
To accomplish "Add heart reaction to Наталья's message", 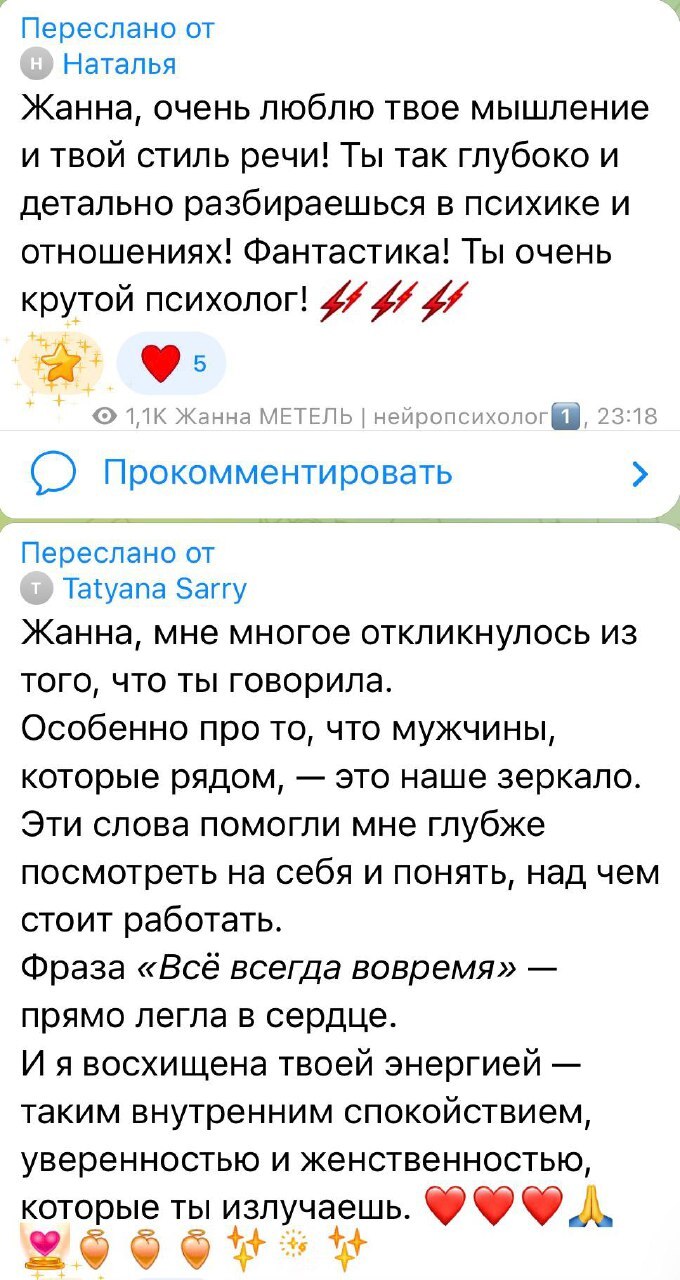I will (x=171, y=365).
